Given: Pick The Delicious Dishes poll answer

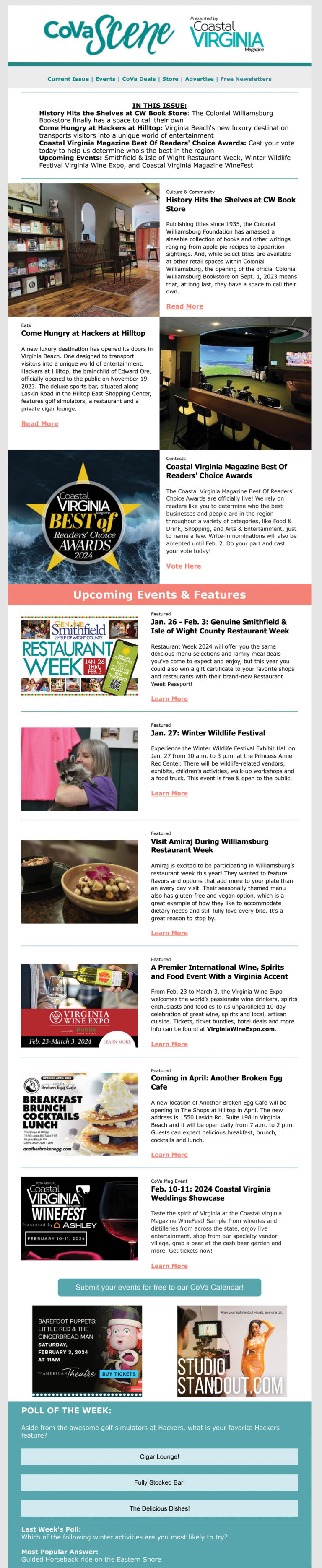Looking at the screenshot, I should pos(159,1508).
